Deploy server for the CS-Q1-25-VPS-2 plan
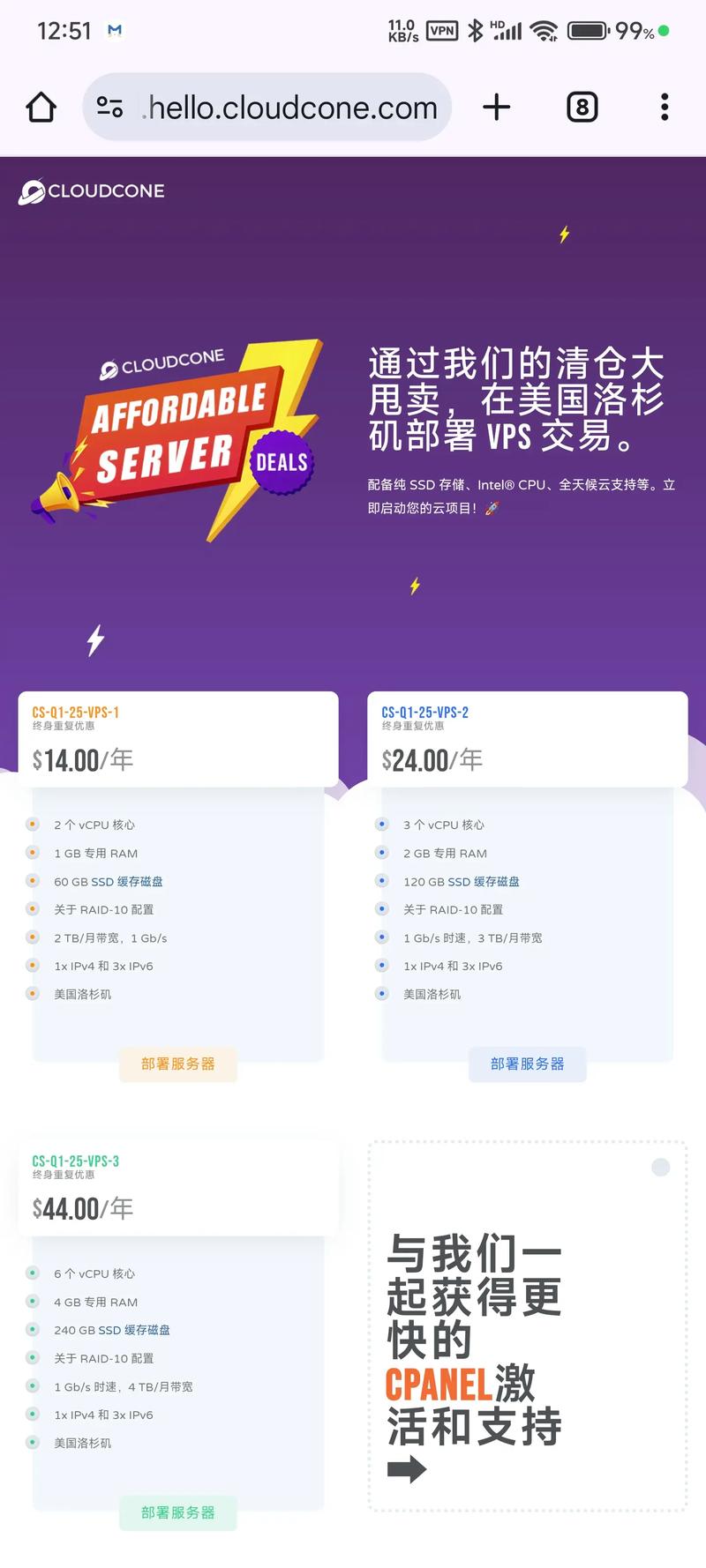706x1568 pixels. tap(528, 1064)
